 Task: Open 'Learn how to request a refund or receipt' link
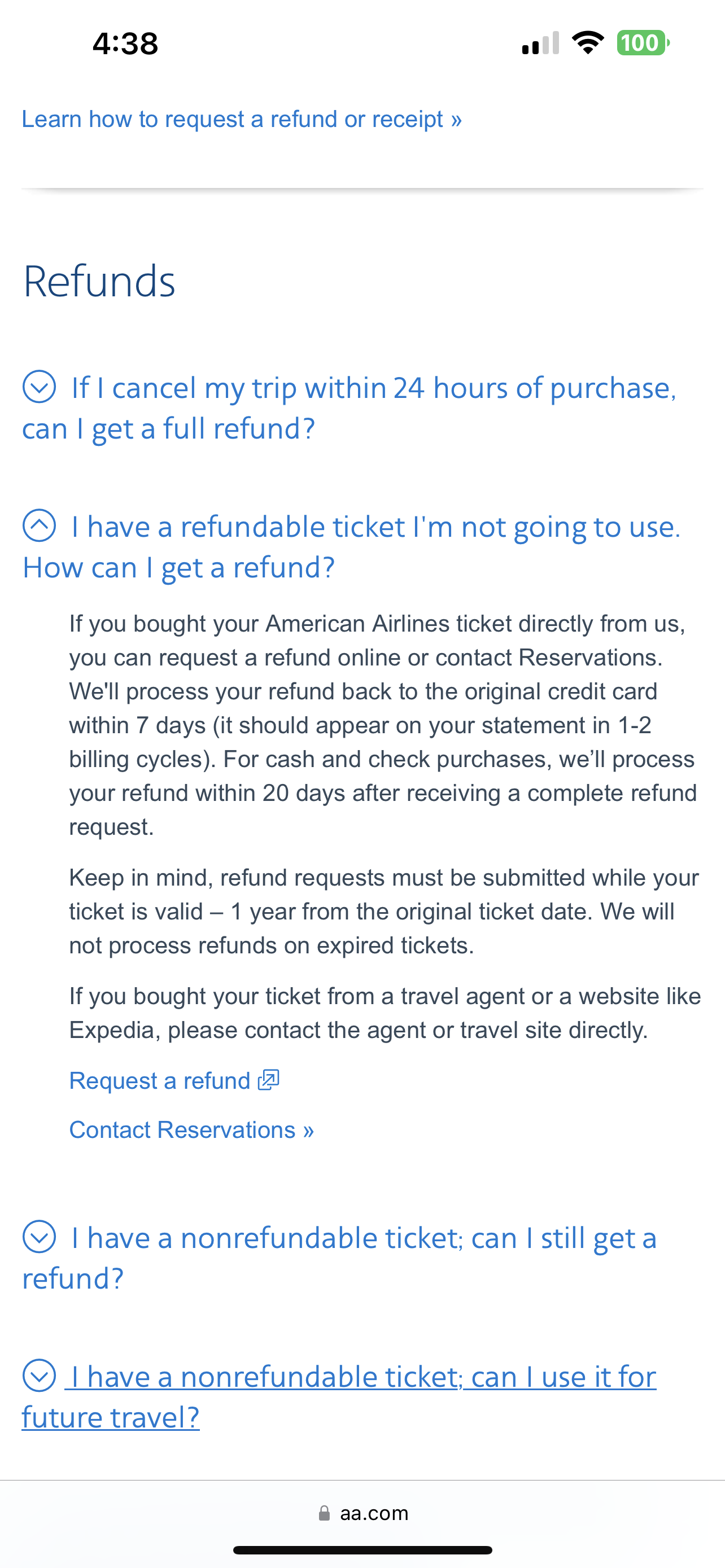242,119
